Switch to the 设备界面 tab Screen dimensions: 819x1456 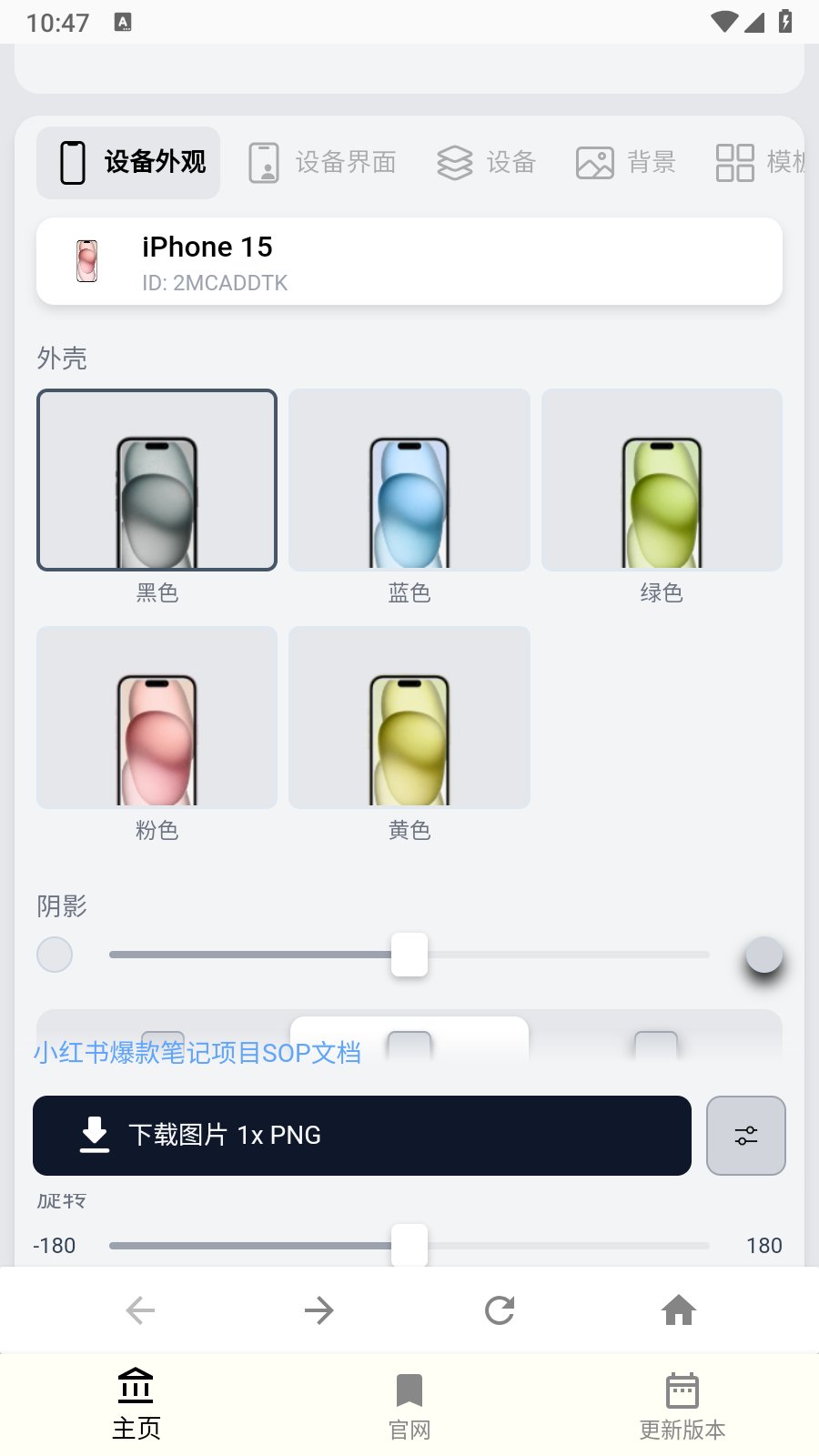tap(323, 163)
